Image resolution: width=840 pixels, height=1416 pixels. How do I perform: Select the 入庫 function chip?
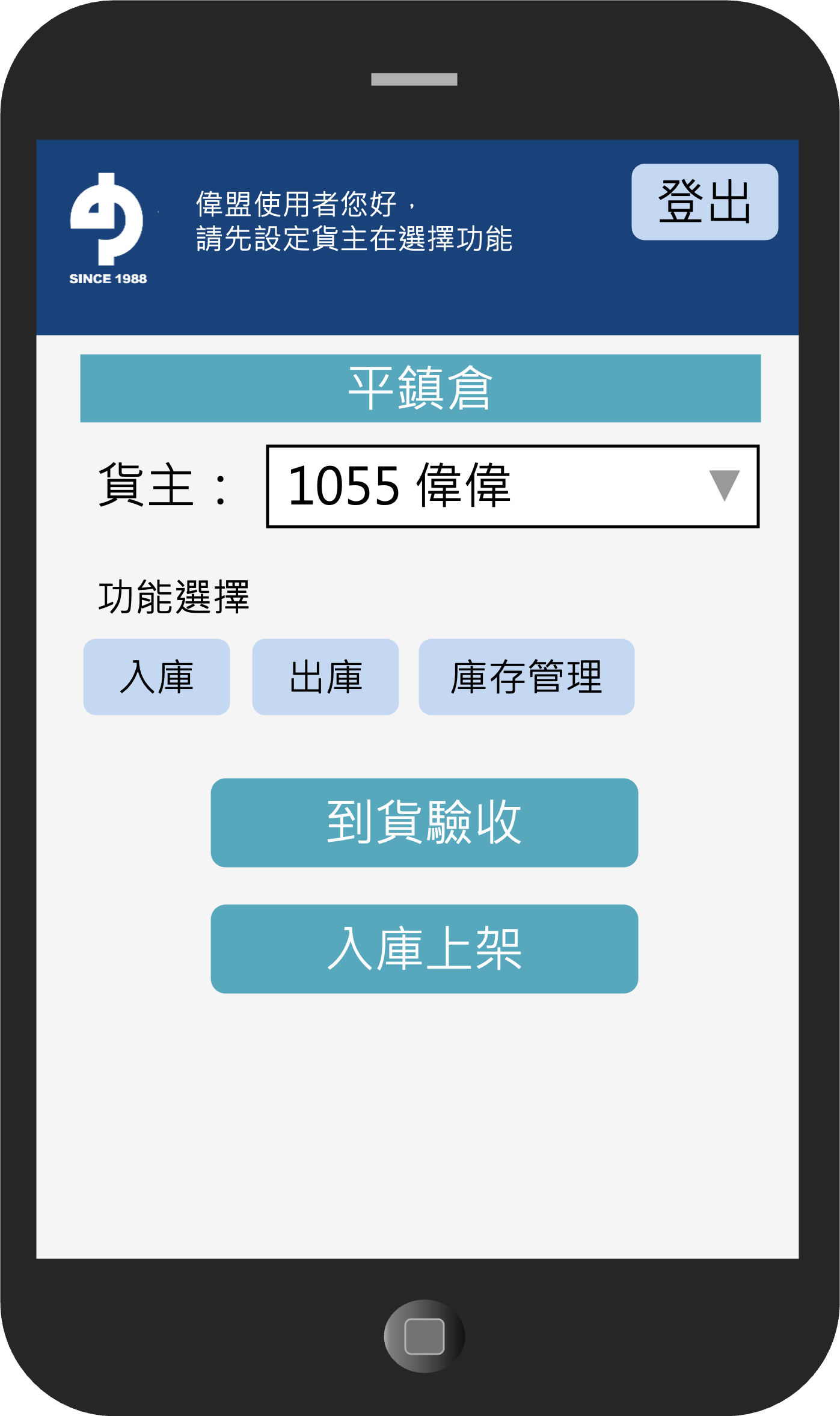(156, 677)
